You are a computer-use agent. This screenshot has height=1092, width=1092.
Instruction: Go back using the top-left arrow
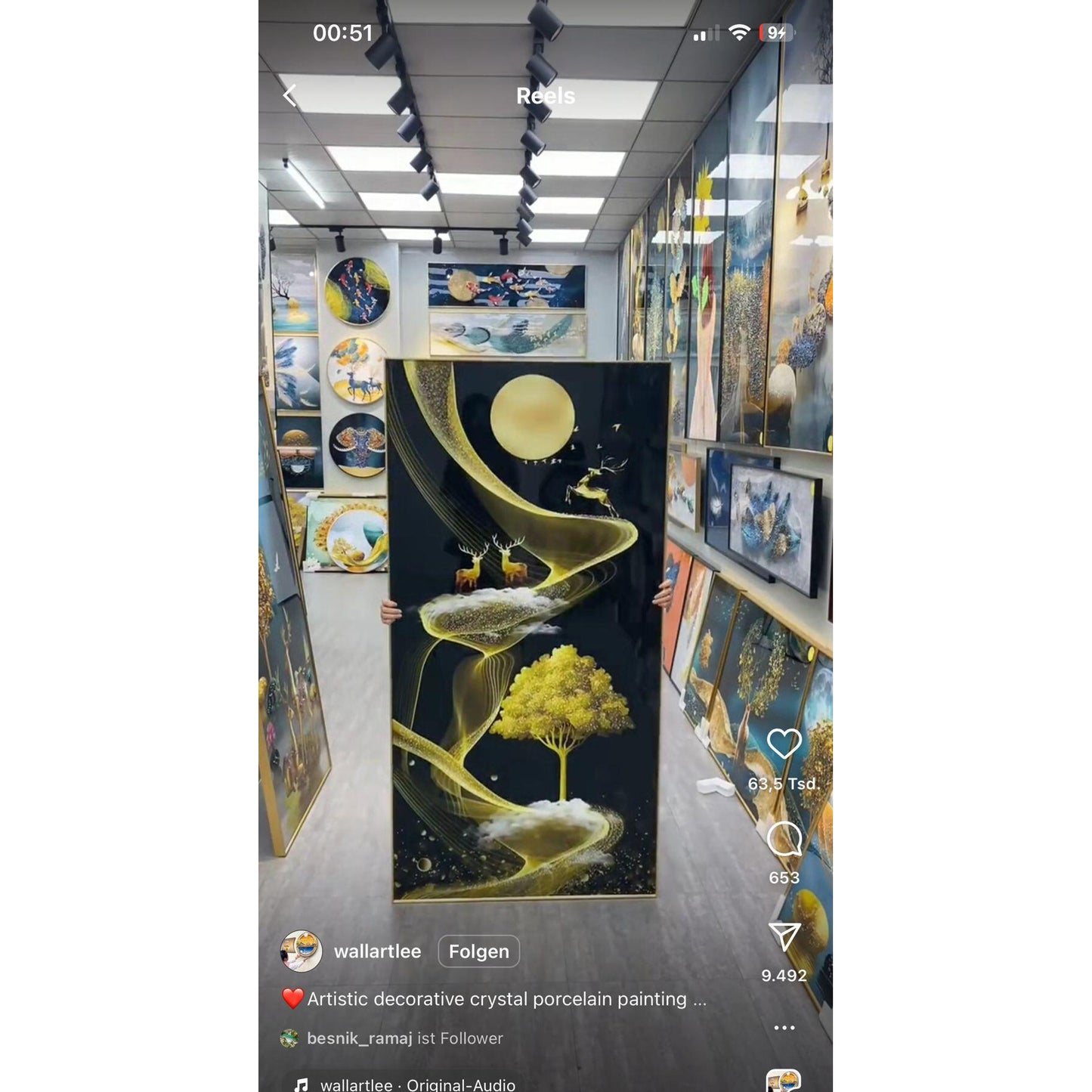[x=289, y=96]
